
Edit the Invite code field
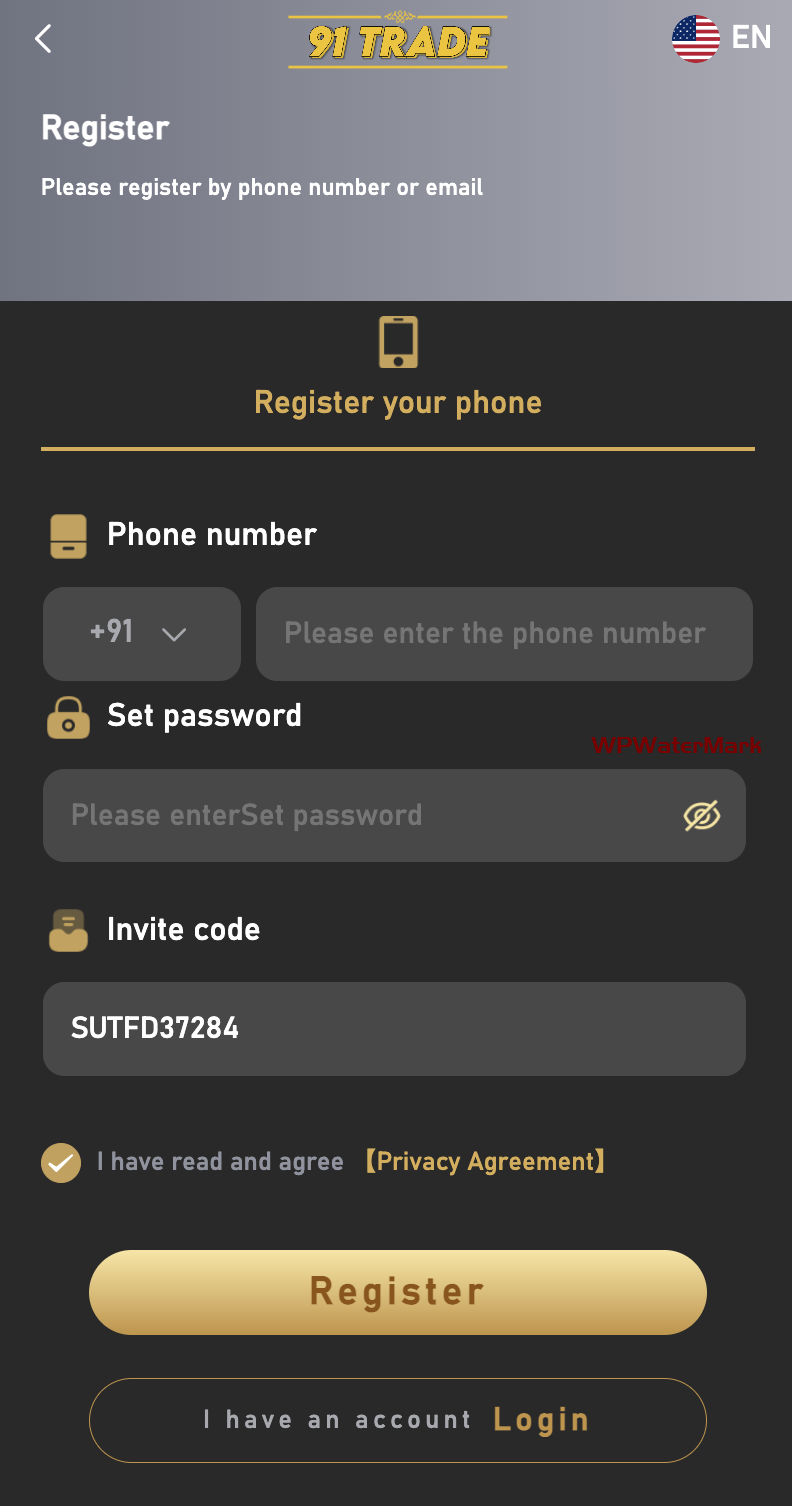pyautogui.click(x=394, y=1028)
